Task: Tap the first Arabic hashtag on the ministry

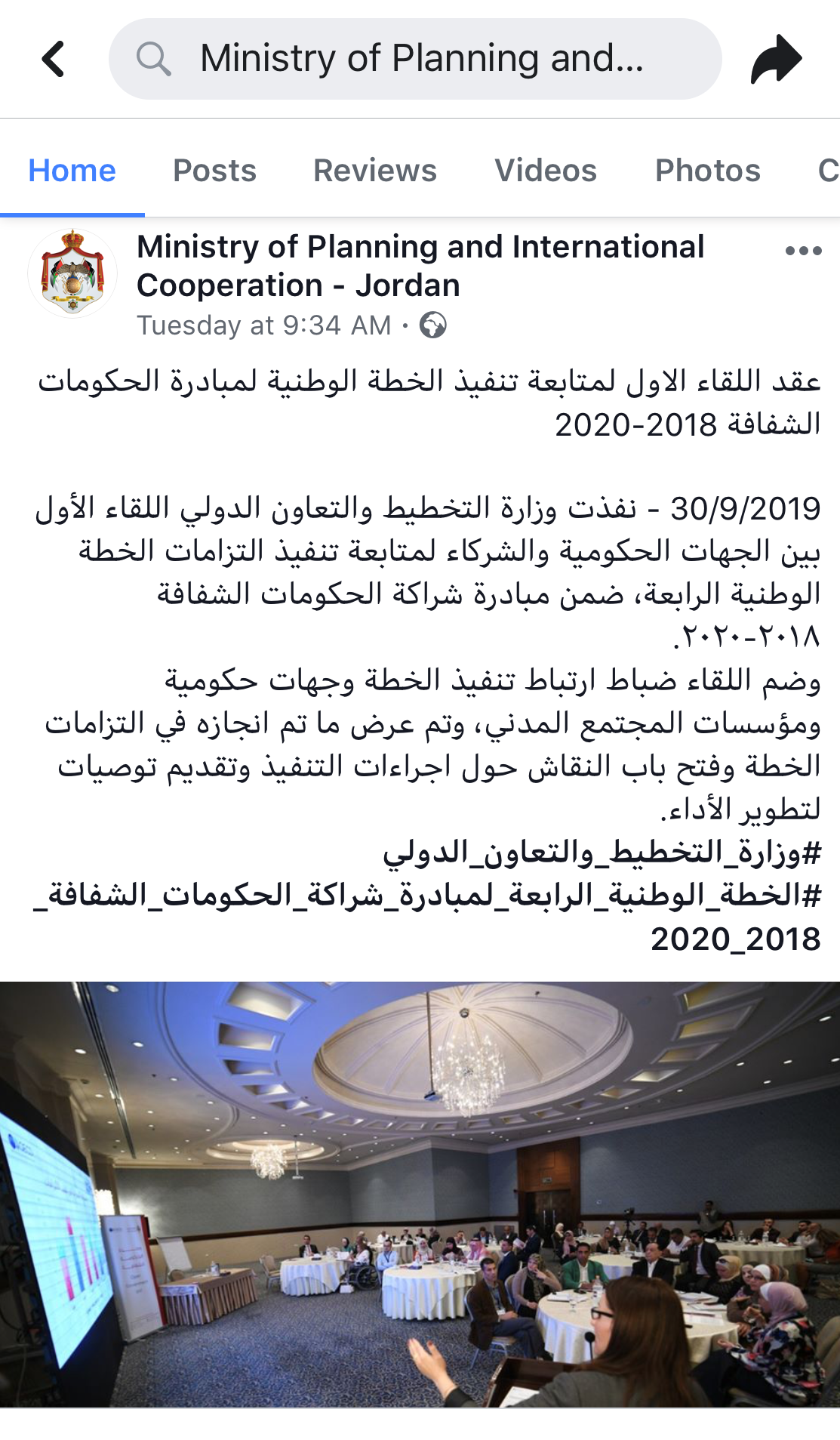Action: (602, 853)
